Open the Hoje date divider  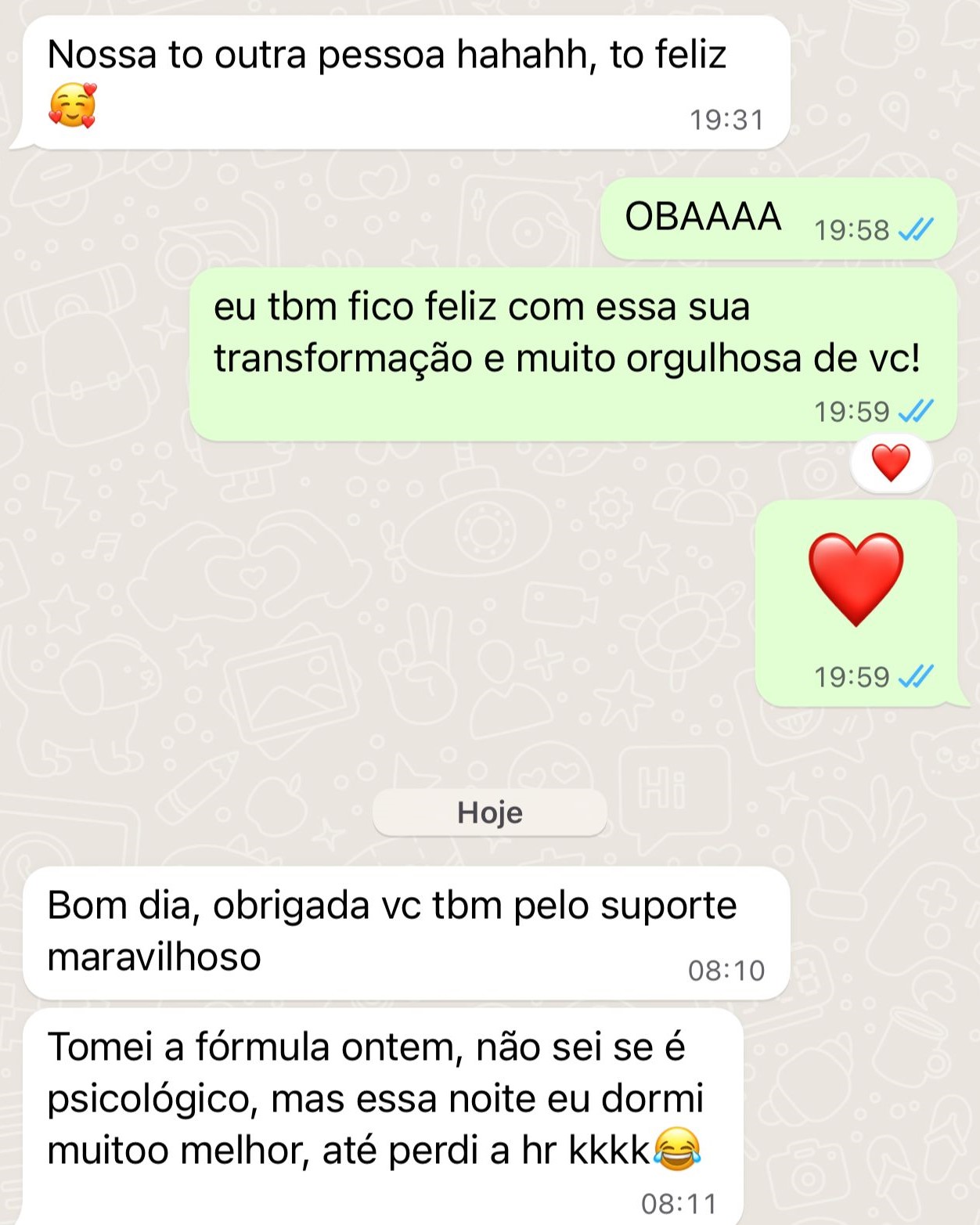489,812
